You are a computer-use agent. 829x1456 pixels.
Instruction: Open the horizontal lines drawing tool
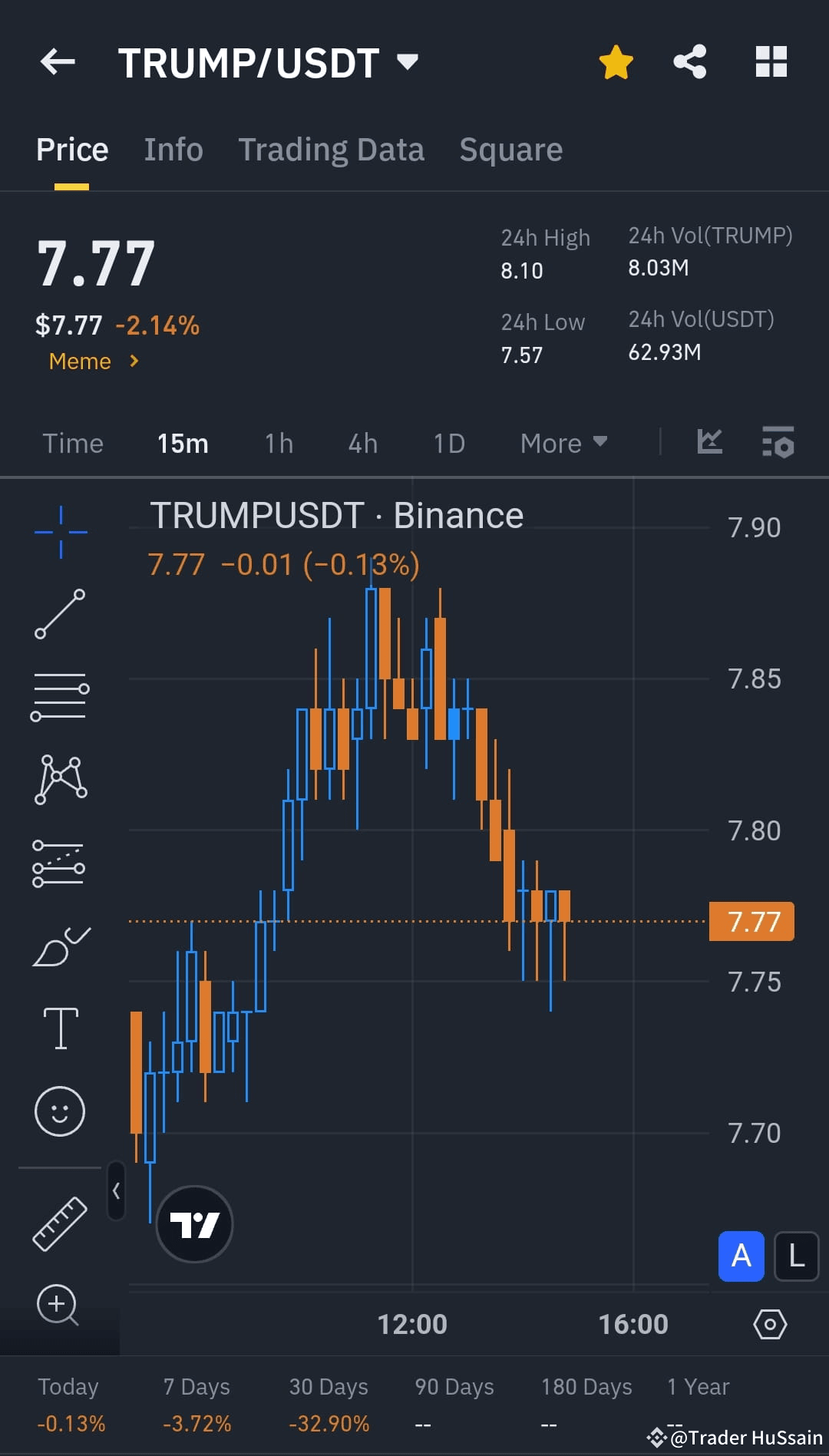point(60,695)
